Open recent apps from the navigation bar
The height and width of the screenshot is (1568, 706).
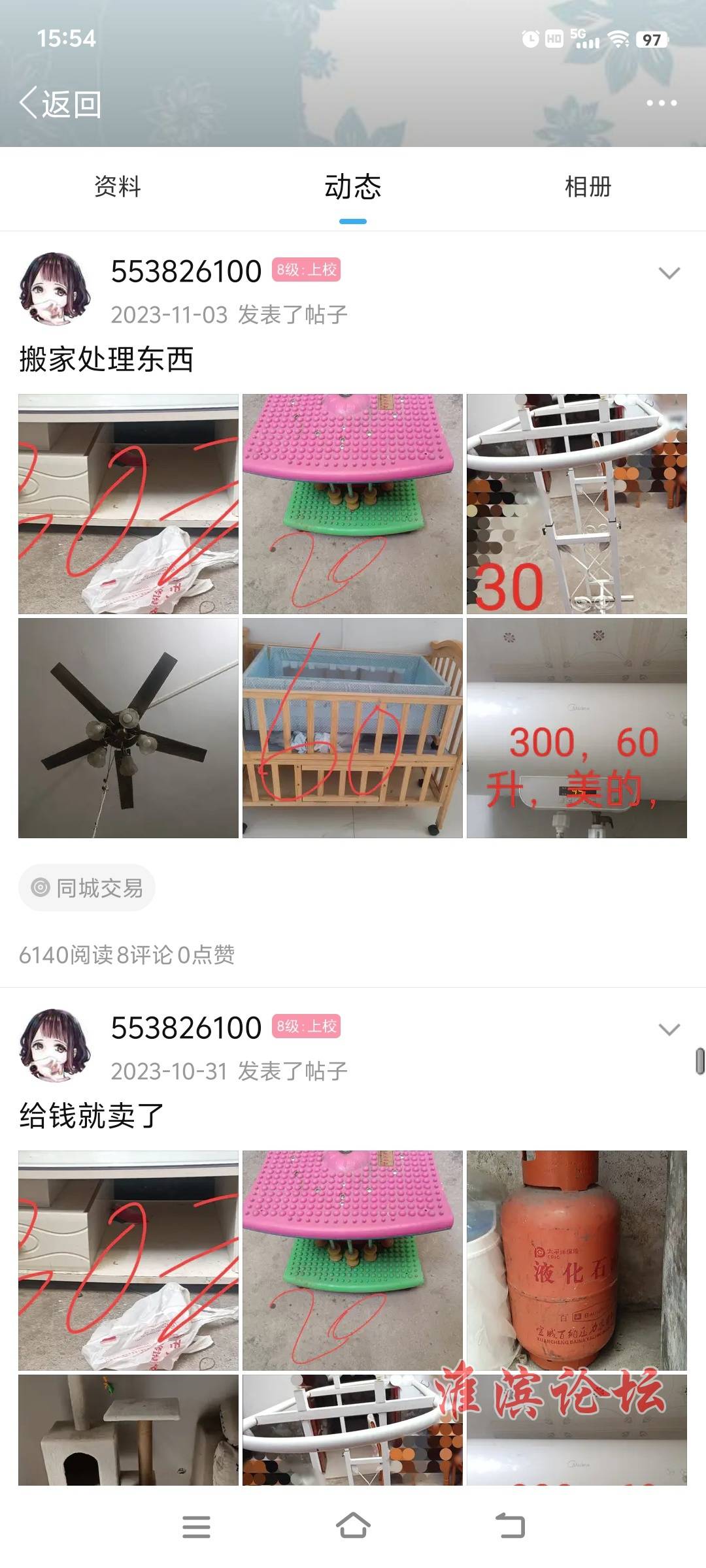click(196, 1526)
